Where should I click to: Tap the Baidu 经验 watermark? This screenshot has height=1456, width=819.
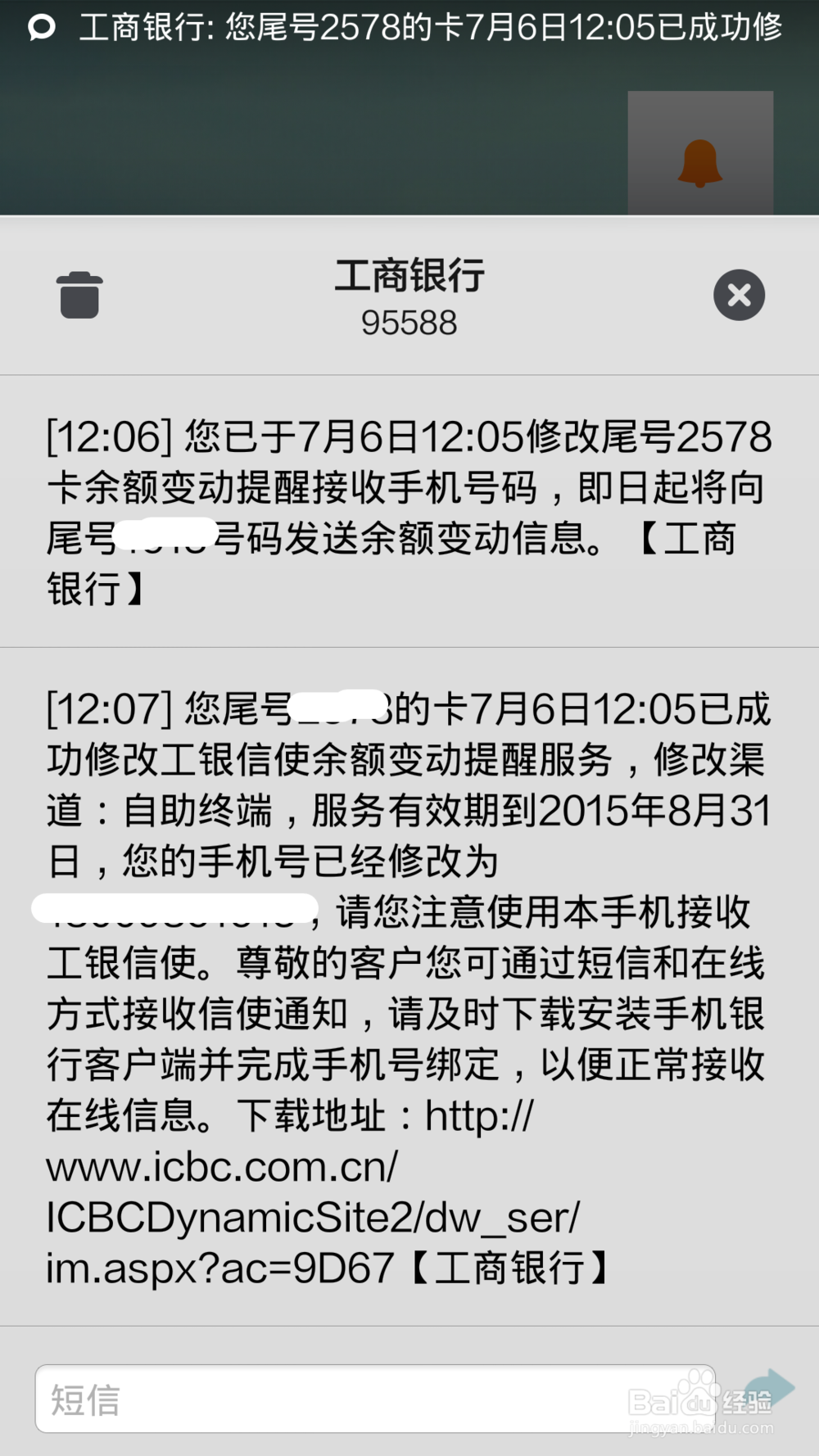coord(700,1400)
